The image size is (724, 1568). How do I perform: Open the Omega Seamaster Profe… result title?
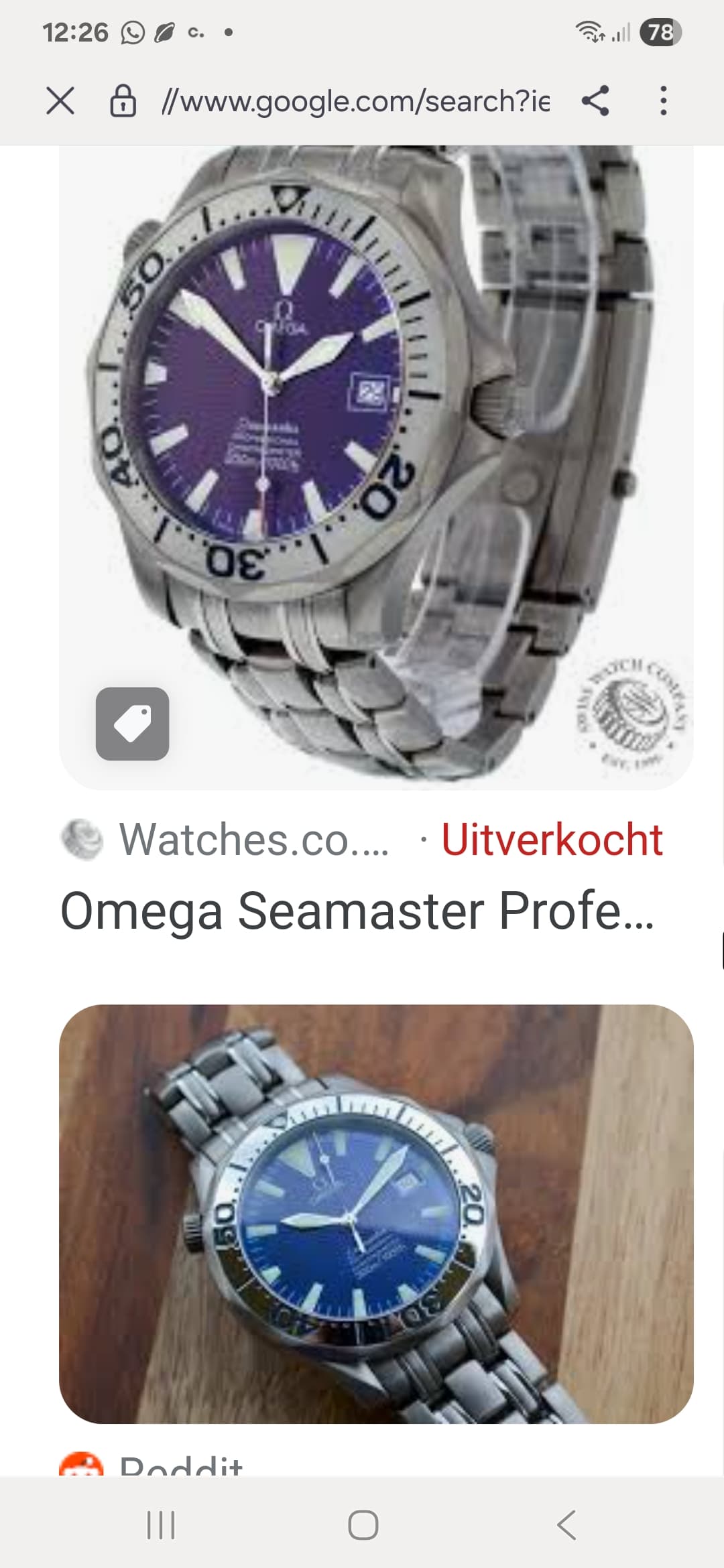click(x=357, y=911)
